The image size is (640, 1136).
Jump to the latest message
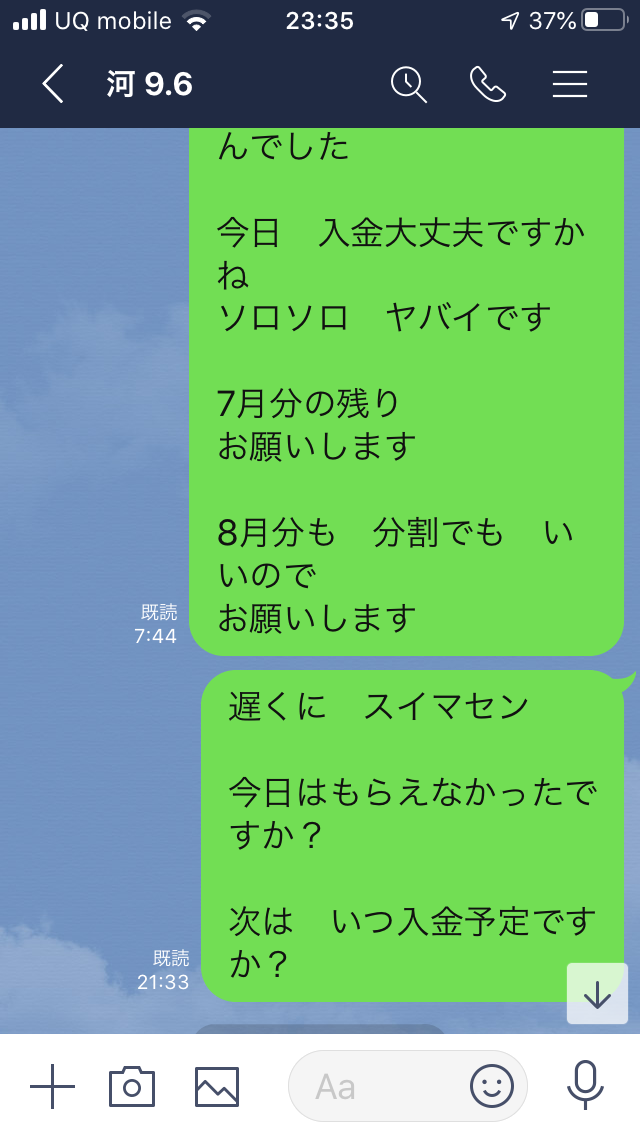(x=597, y=994)
